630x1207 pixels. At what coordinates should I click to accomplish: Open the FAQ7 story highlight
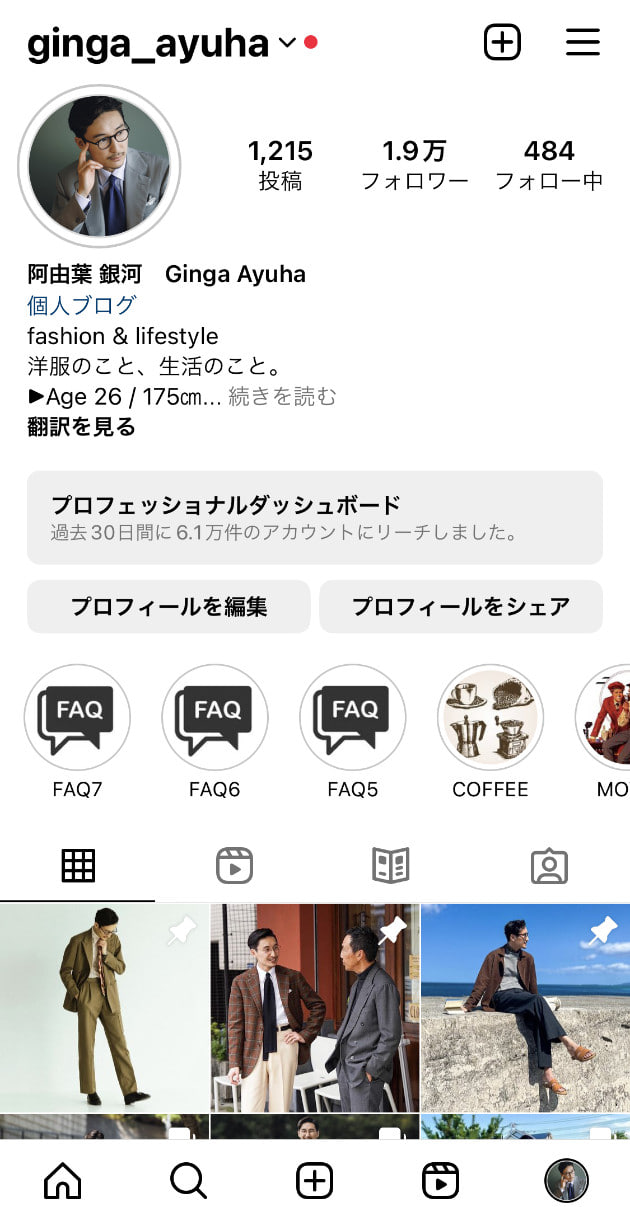coord(77,717)
